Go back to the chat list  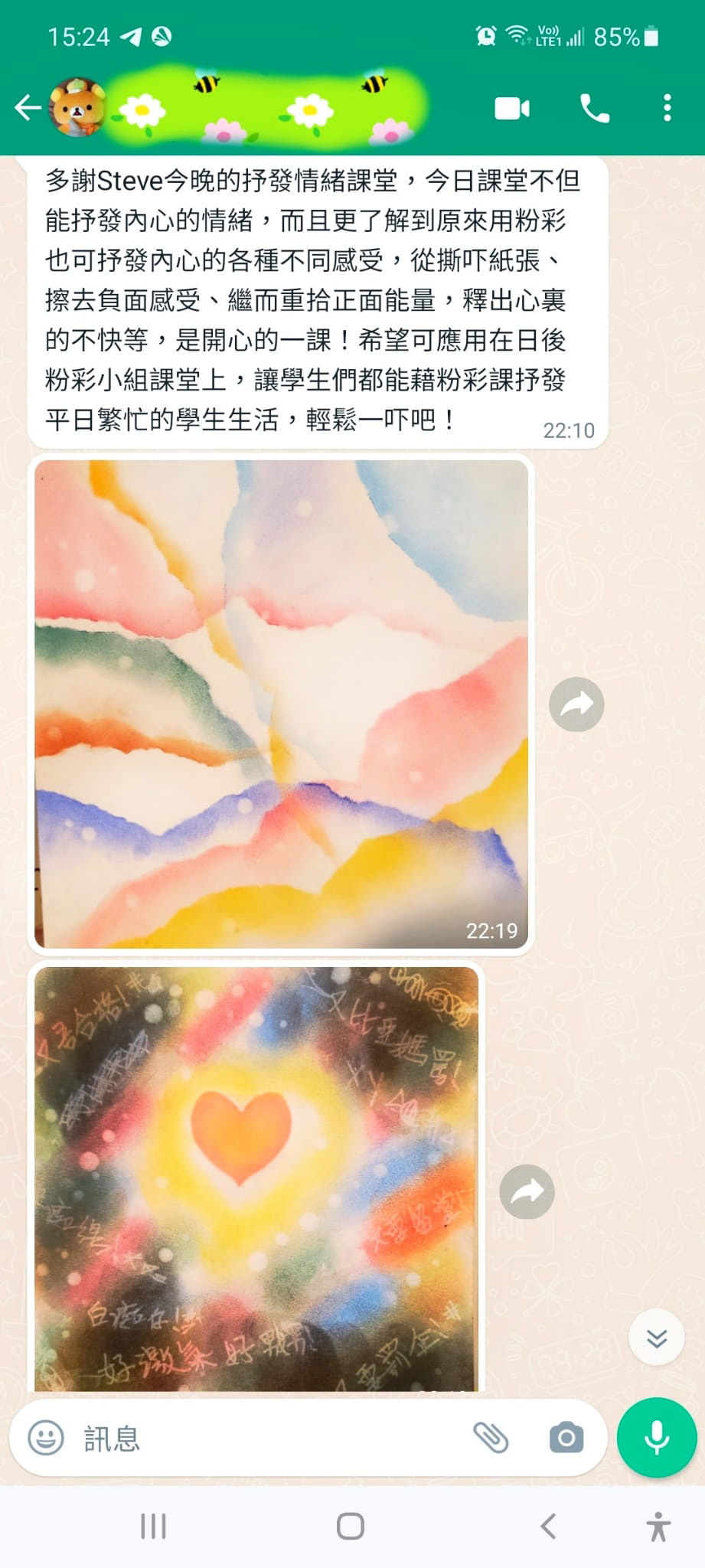pyautogui.click(x=28, y=108)
